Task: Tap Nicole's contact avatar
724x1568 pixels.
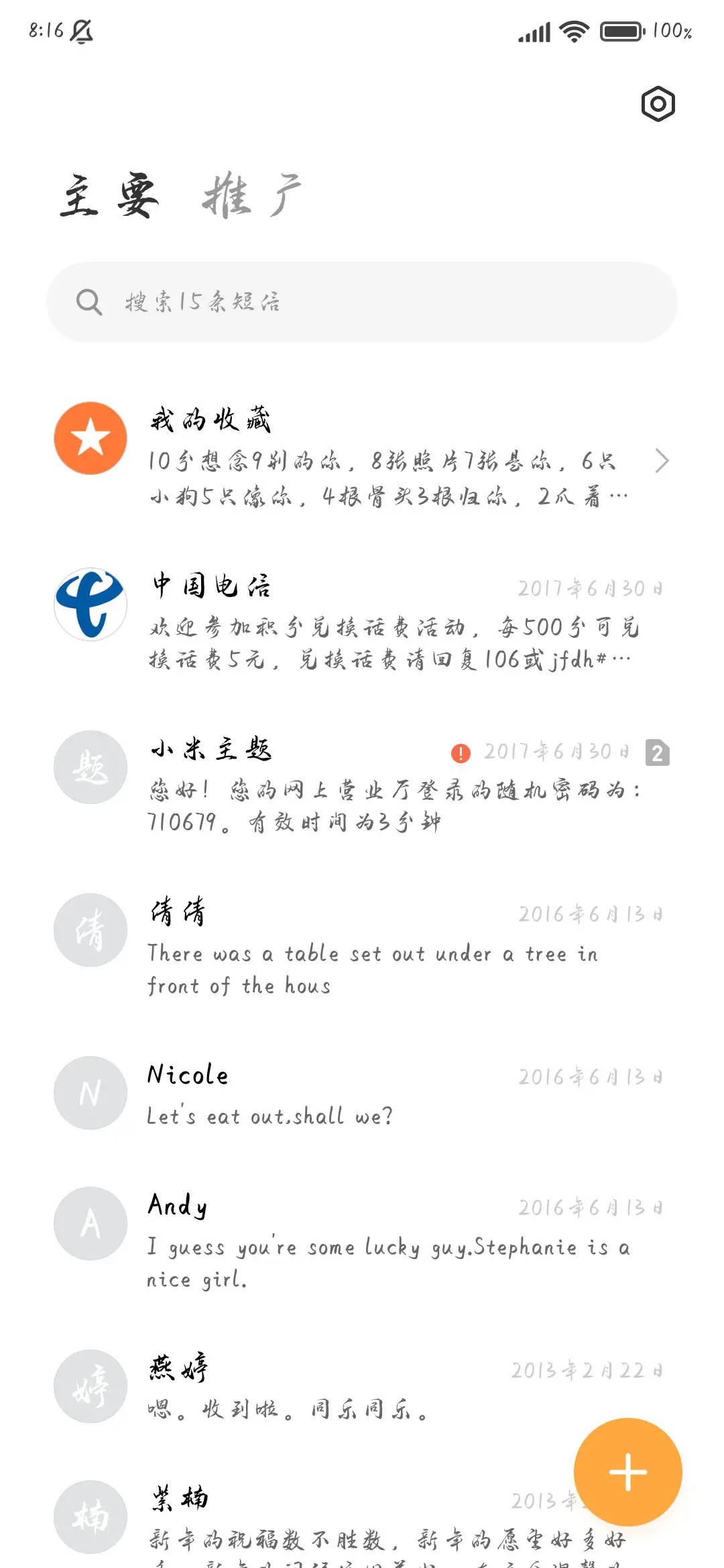Action: point(90,1093)
